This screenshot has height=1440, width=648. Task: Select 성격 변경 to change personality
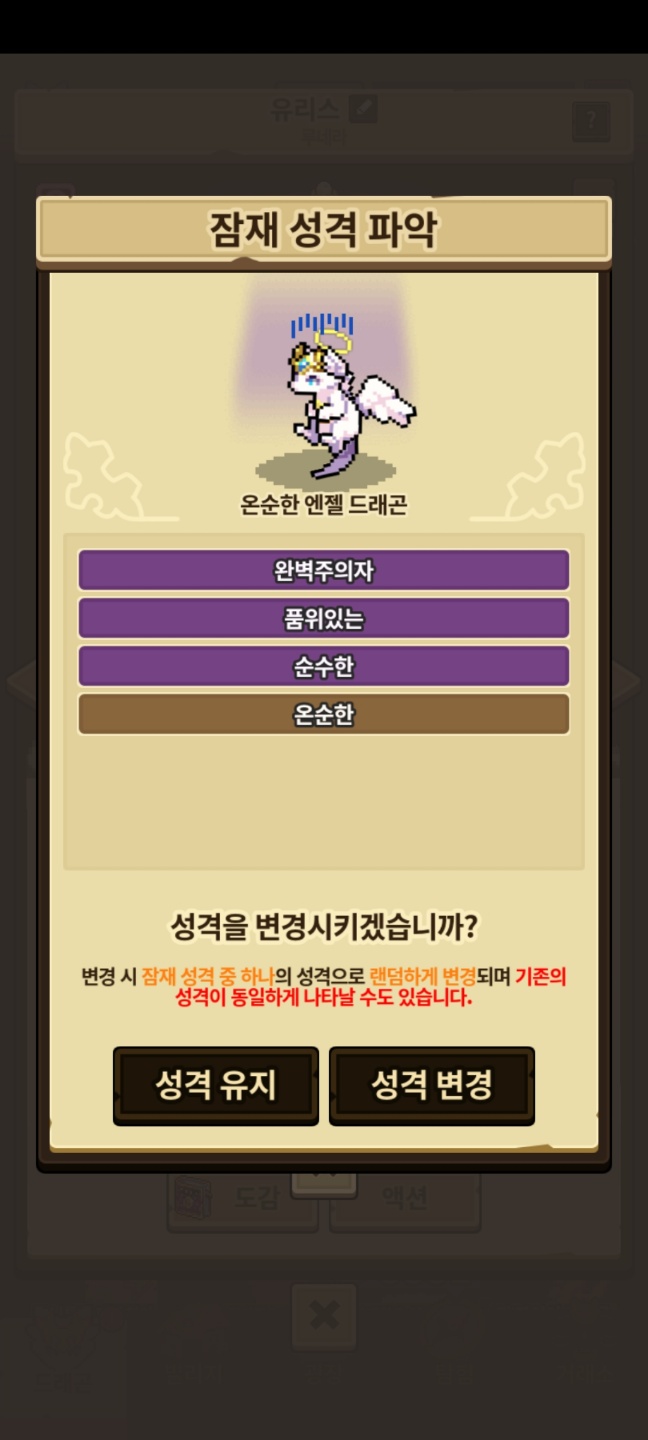[x=431, y=1085]
